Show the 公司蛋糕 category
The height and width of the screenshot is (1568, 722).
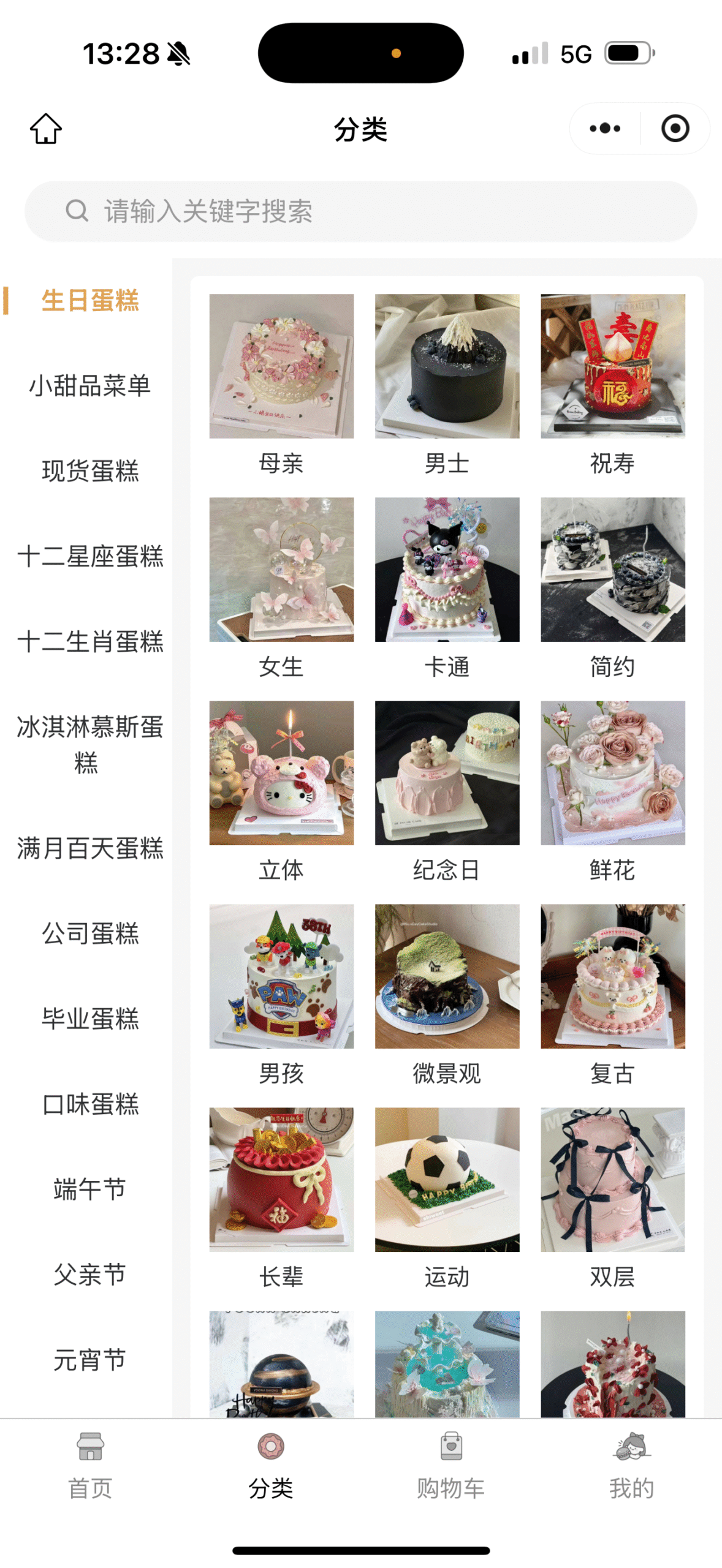[x=89, y=933]
